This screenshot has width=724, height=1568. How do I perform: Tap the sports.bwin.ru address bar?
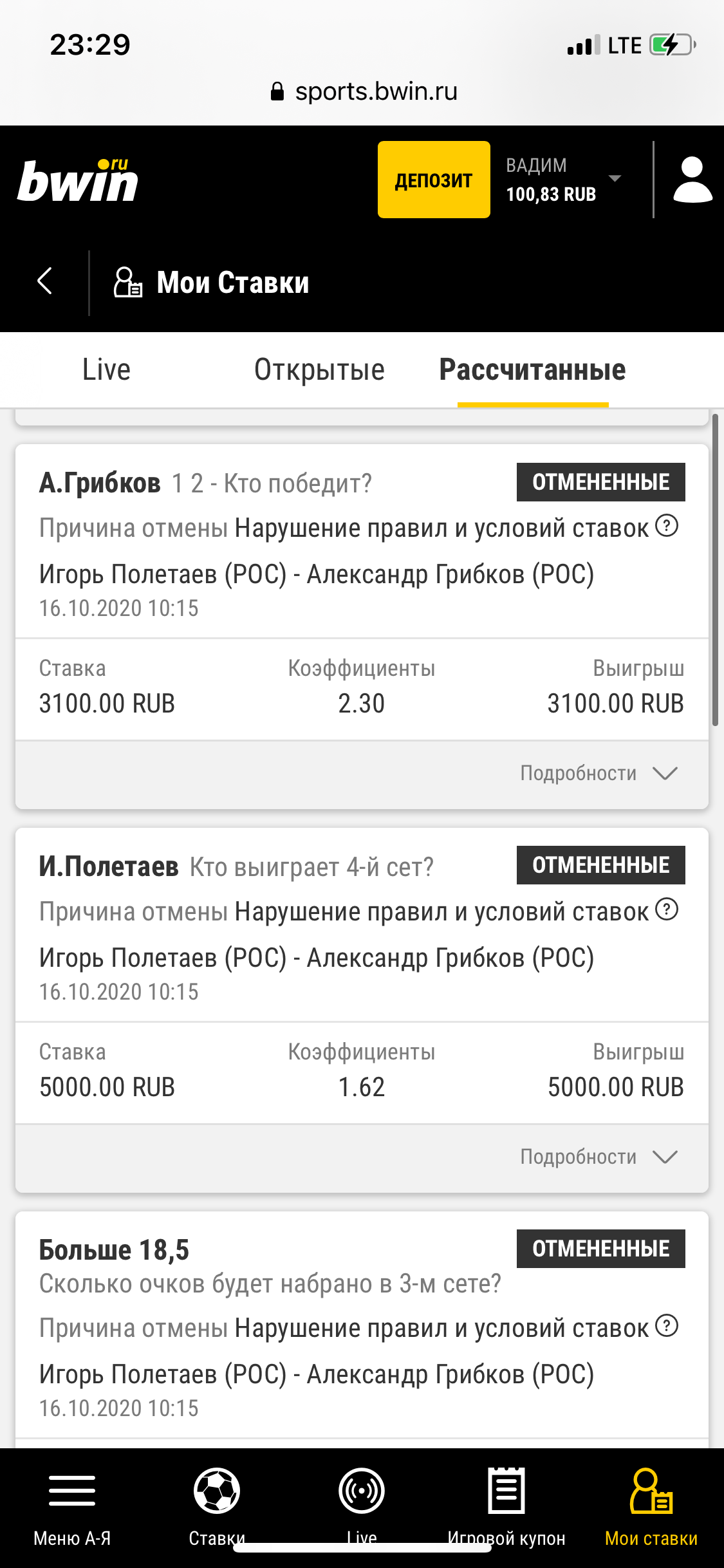coord(364,92)
